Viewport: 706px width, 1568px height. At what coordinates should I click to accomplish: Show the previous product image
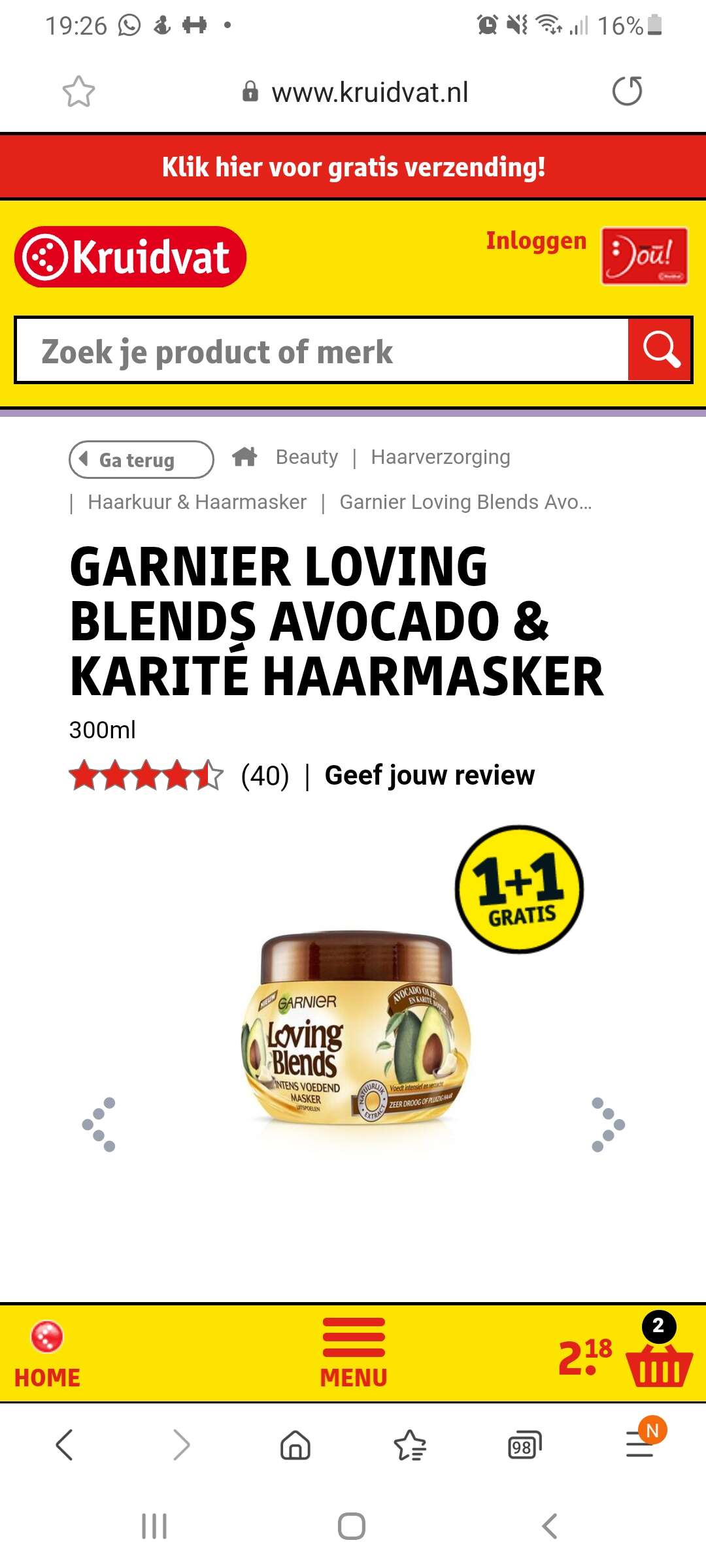click(99, 1124)
